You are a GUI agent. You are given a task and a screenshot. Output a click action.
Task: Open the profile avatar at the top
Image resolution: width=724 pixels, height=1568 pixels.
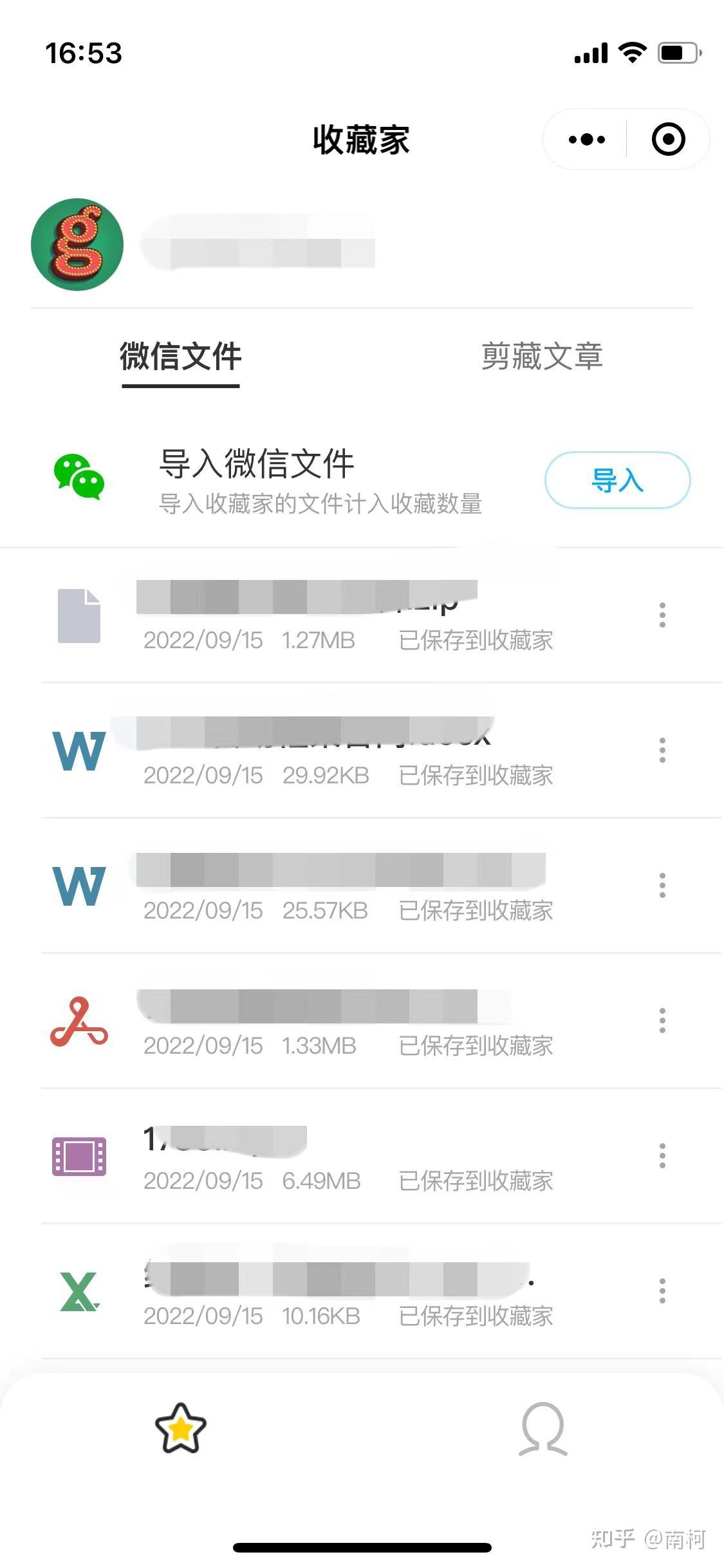[x=77, y=245]
